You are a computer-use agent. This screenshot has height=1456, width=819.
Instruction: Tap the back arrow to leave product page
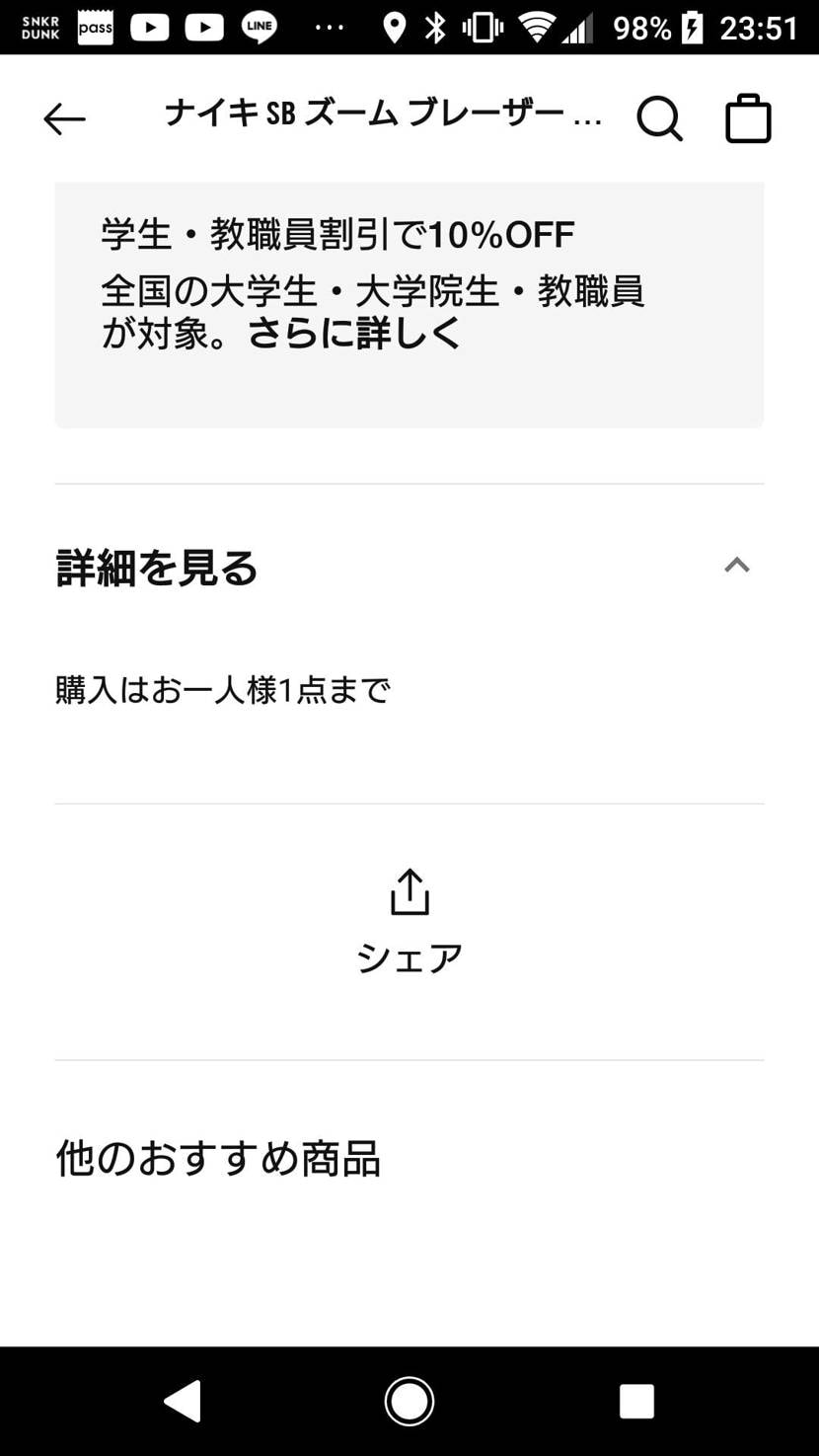click(x=62, y=117)
